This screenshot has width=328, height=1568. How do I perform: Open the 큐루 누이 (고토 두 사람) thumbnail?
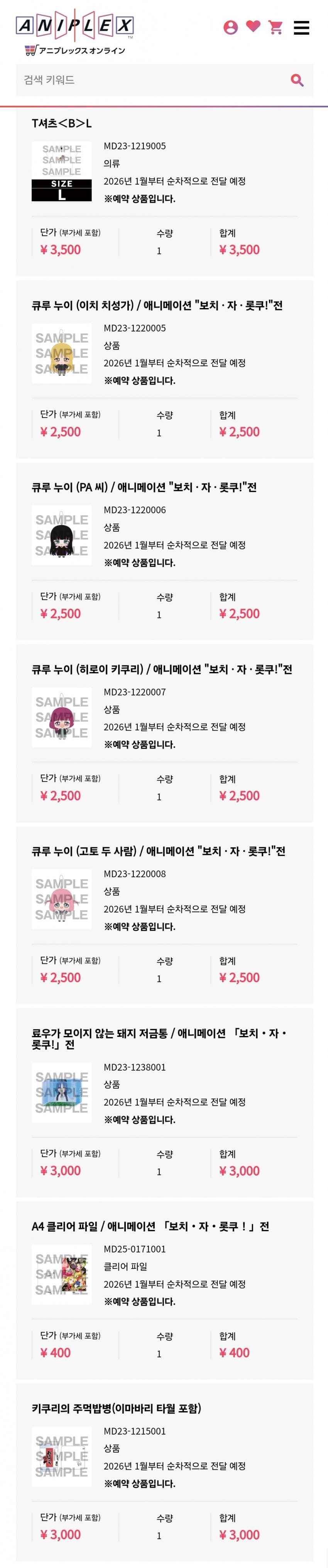tap(62, 899)
